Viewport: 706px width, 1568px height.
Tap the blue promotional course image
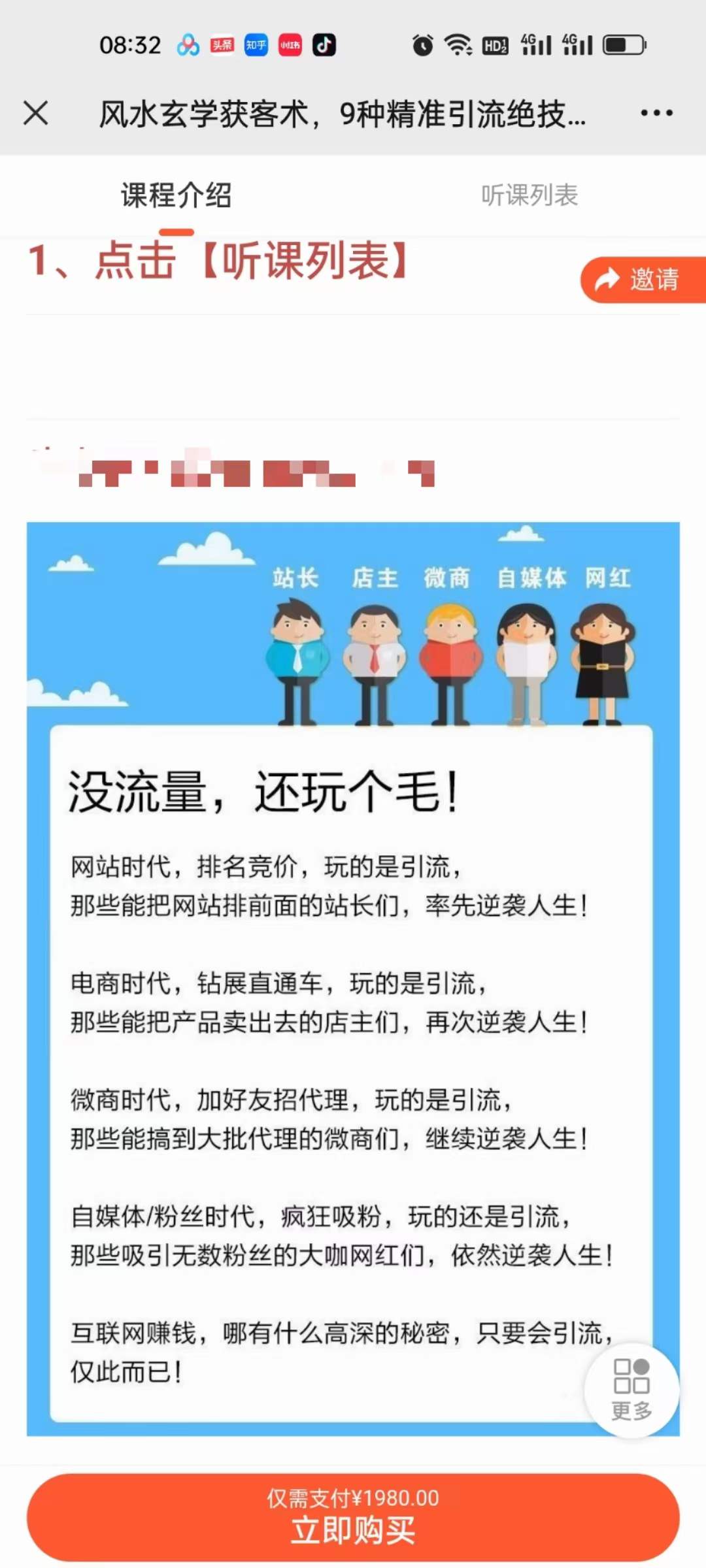coord(353,980)
